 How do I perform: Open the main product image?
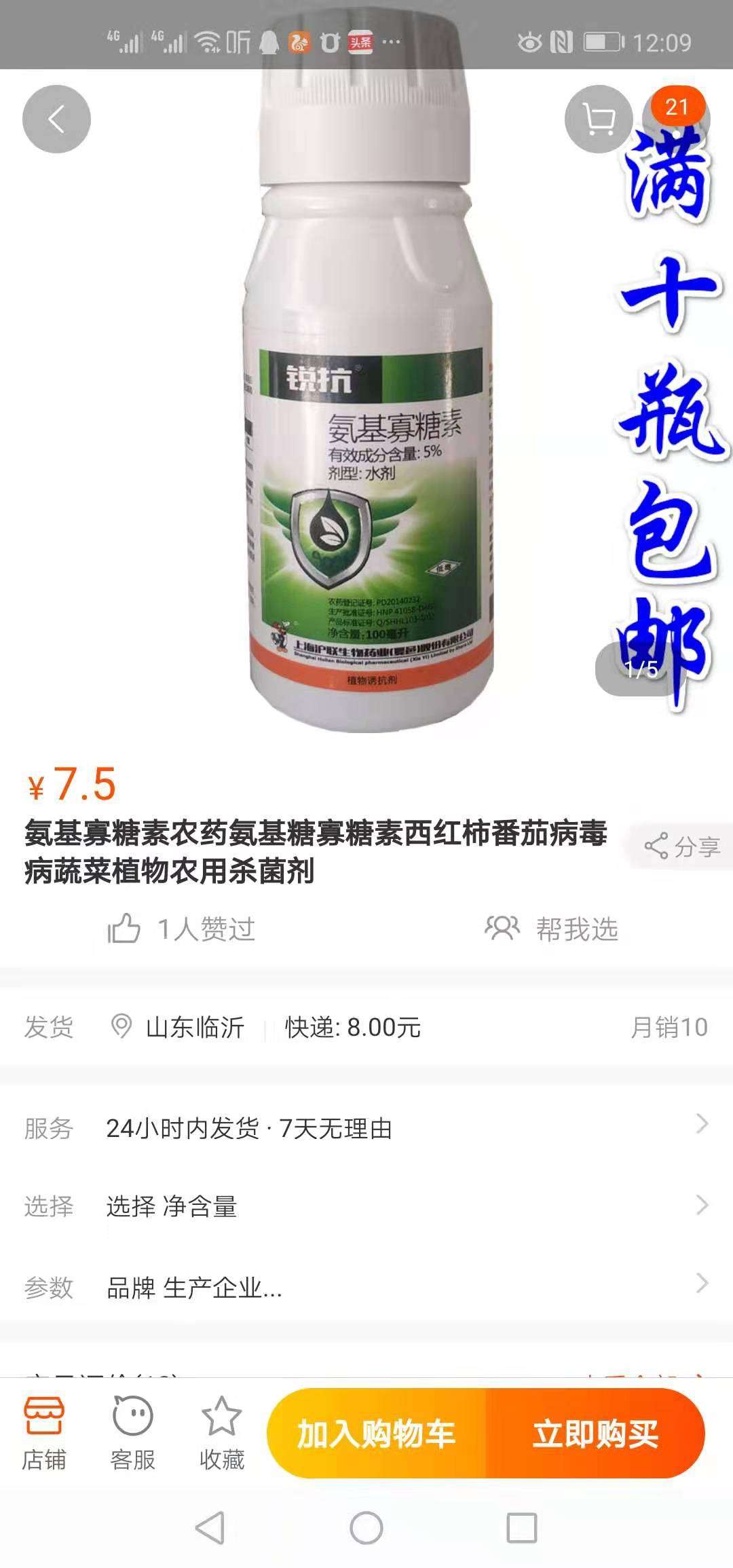[x=366, y=400]
